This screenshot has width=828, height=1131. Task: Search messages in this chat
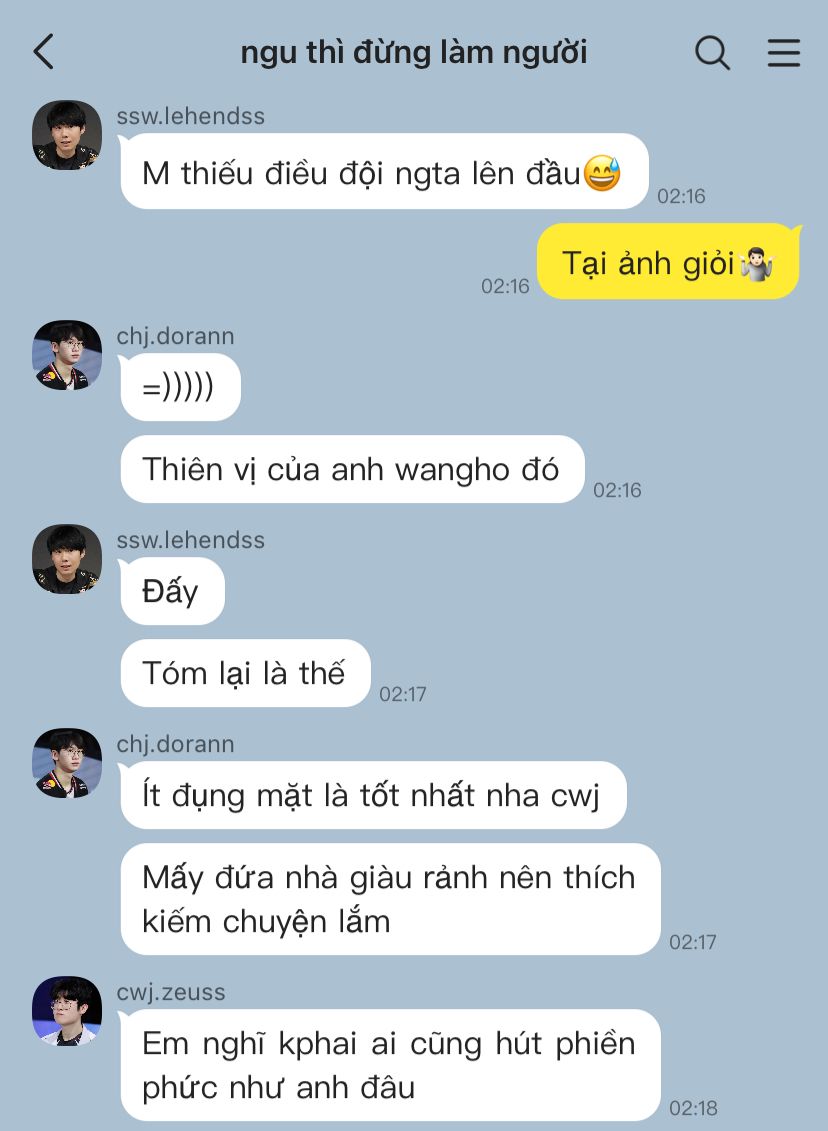coord(712,53)
